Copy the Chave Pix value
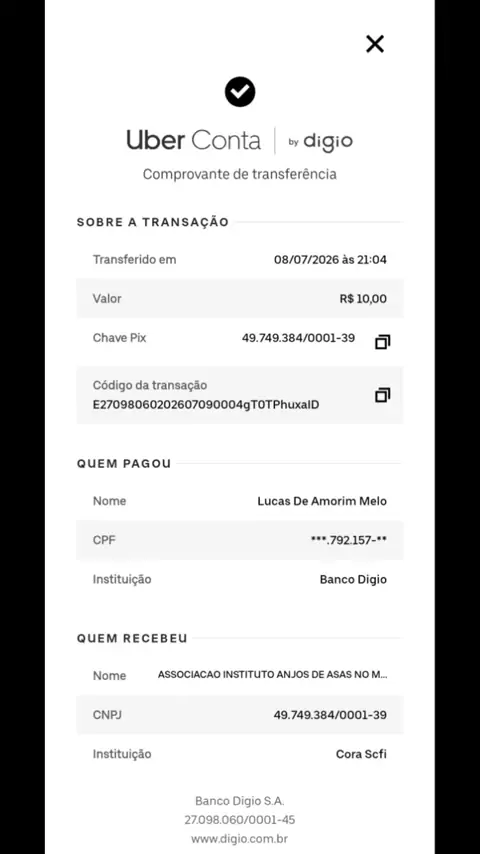This screenshot has width=480, height=854. [x=382, y=342]
